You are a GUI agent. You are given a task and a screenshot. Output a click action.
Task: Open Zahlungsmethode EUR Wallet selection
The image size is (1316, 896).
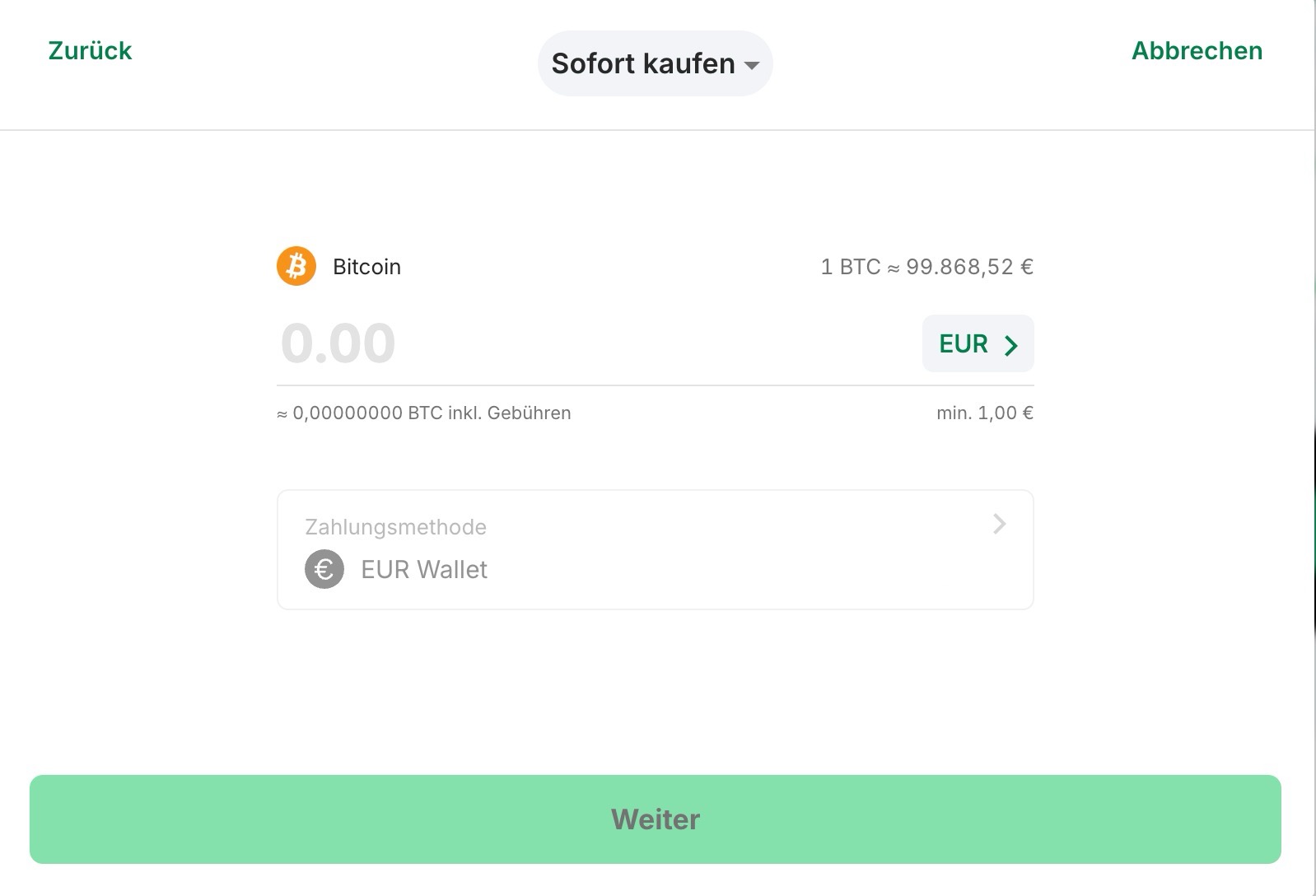[655, 549]
